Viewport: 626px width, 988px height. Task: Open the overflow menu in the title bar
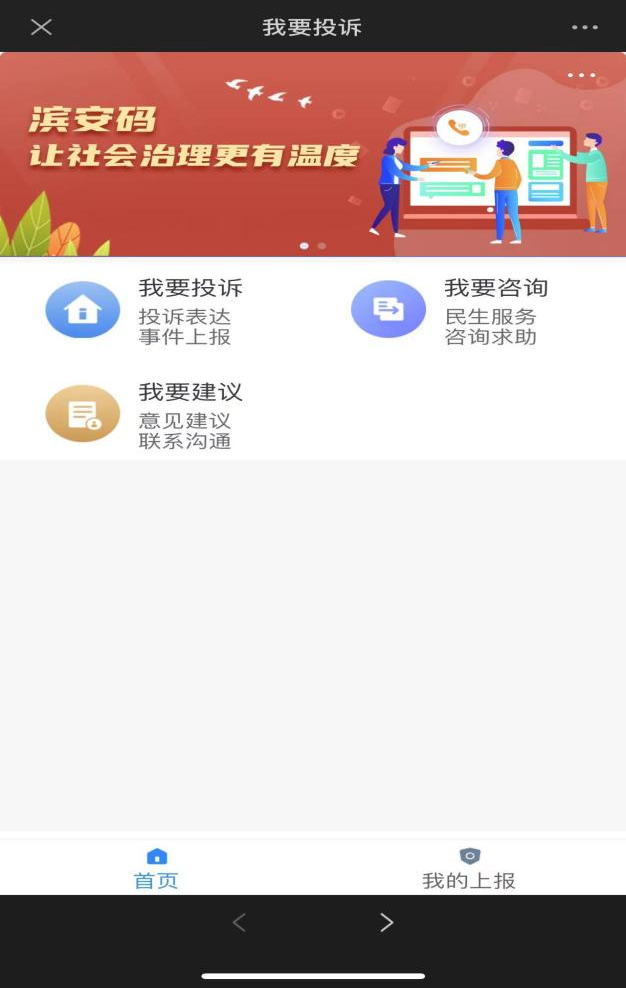[584, 27]
